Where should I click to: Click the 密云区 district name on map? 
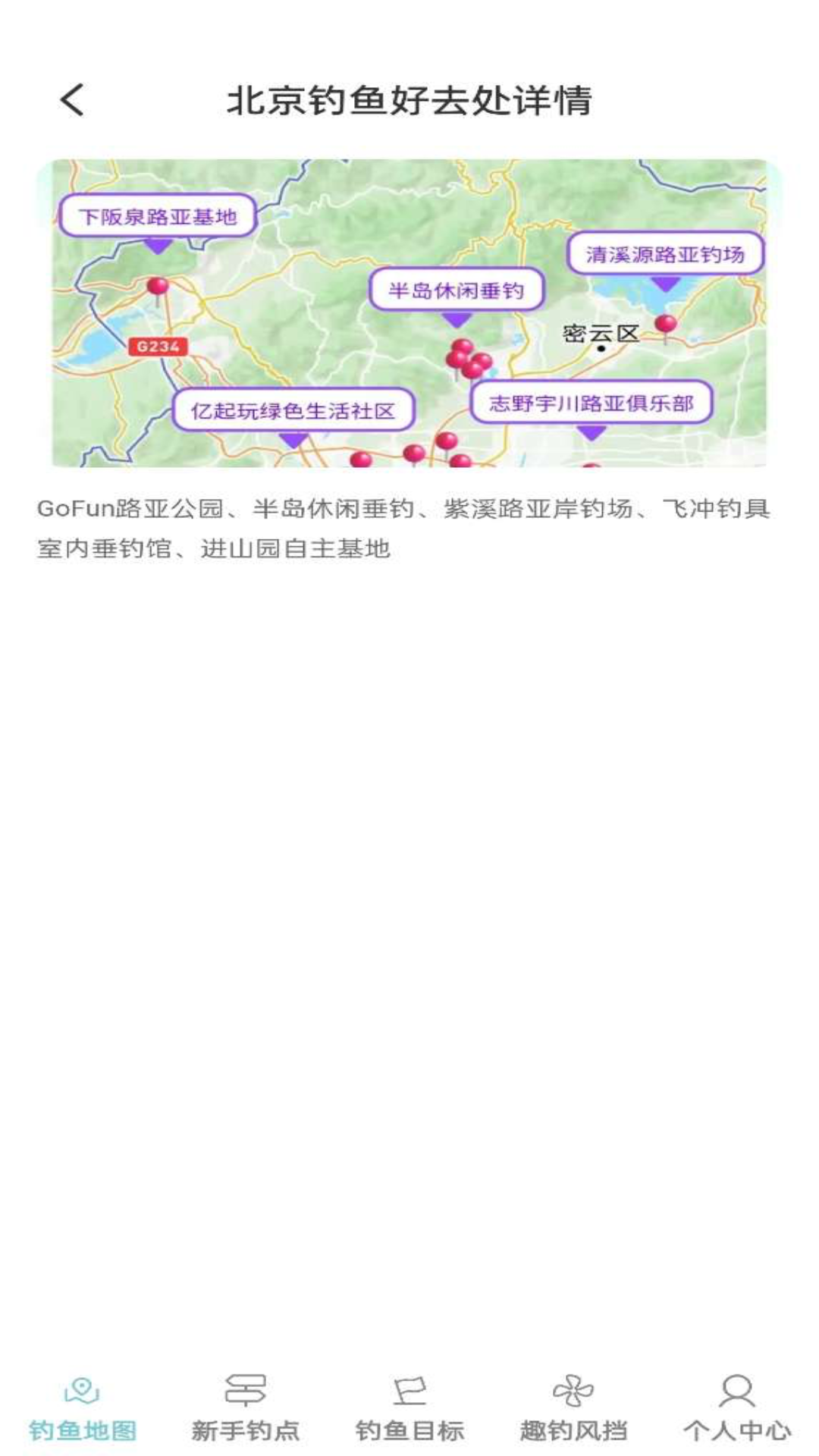pyautogui.click(x=601, y=331)
